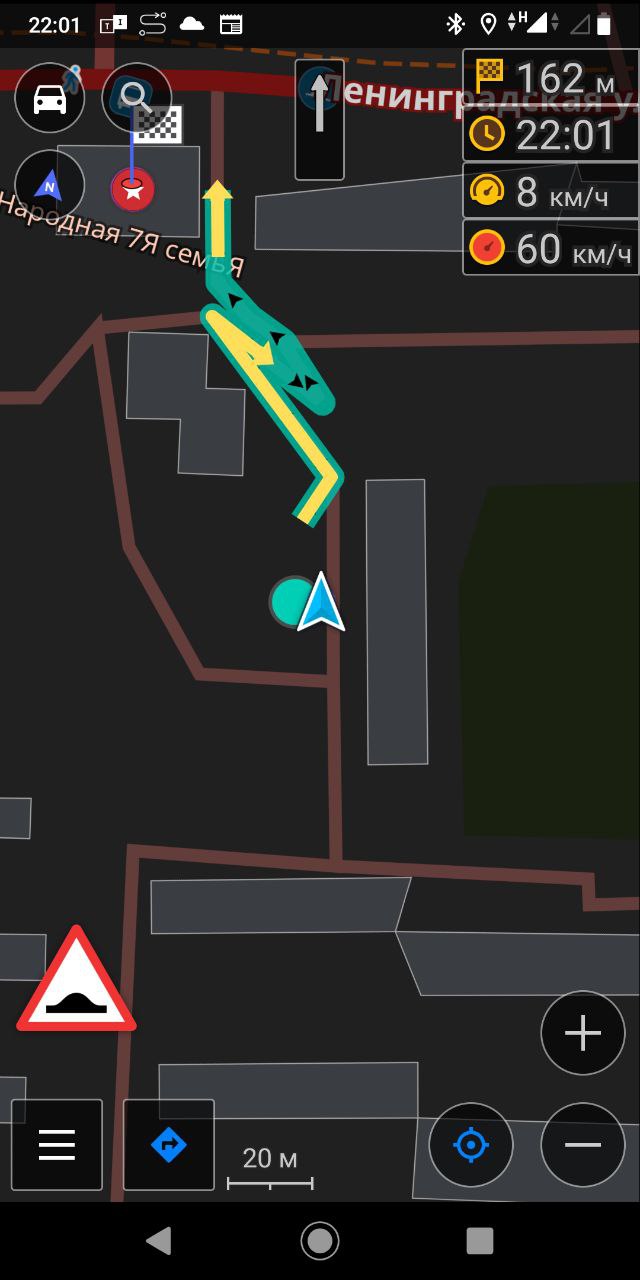Screen dimensions: 640x1280
Task: Zoom in with the plus button
Action: [x=583, y=1033]
